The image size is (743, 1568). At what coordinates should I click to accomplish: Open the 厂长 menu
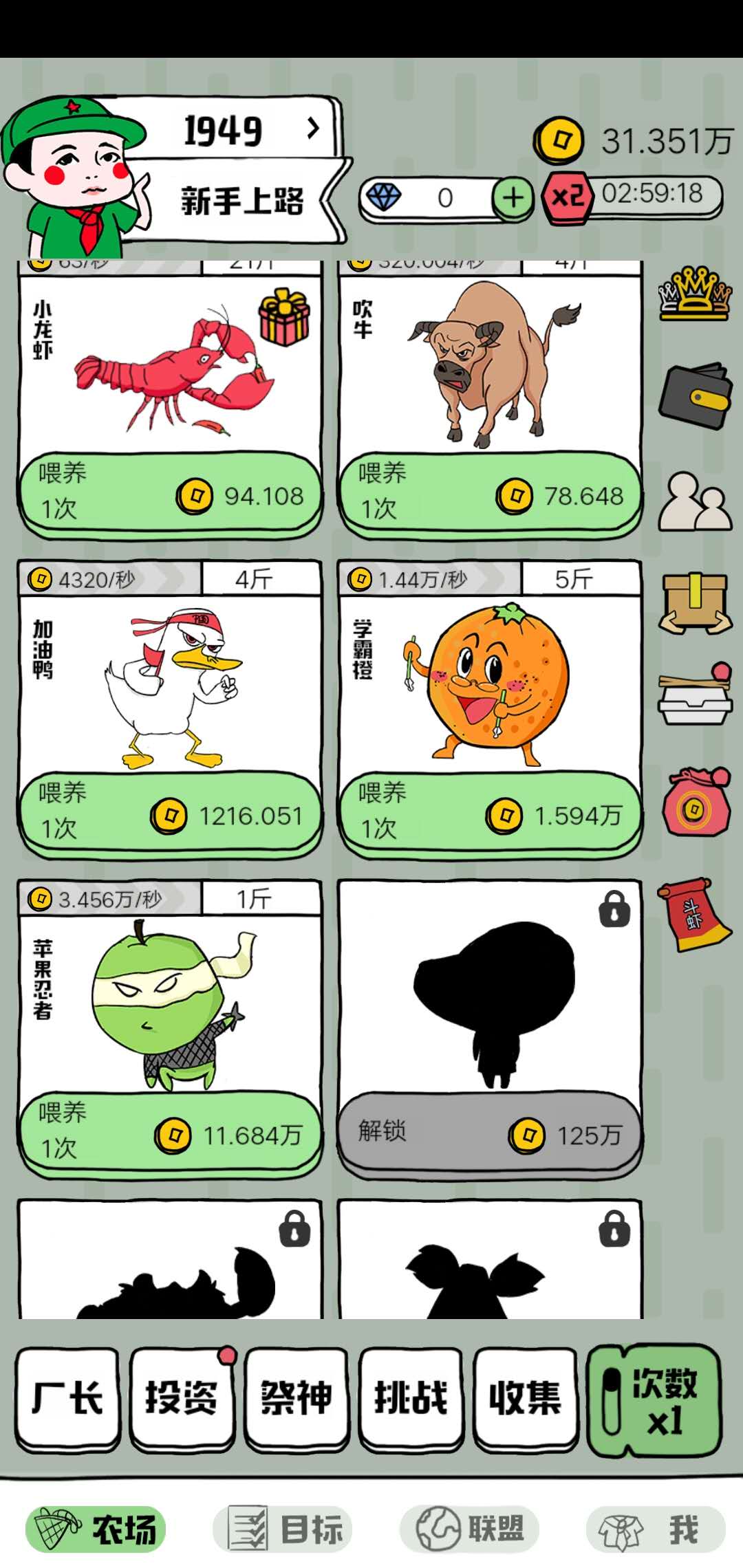pos(67,1397)
